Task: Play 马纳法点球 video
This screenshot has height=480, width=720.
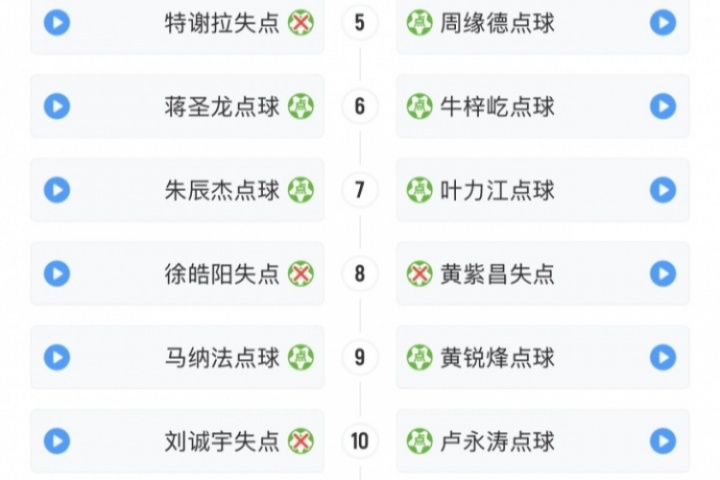Action: tap(57, 357)
